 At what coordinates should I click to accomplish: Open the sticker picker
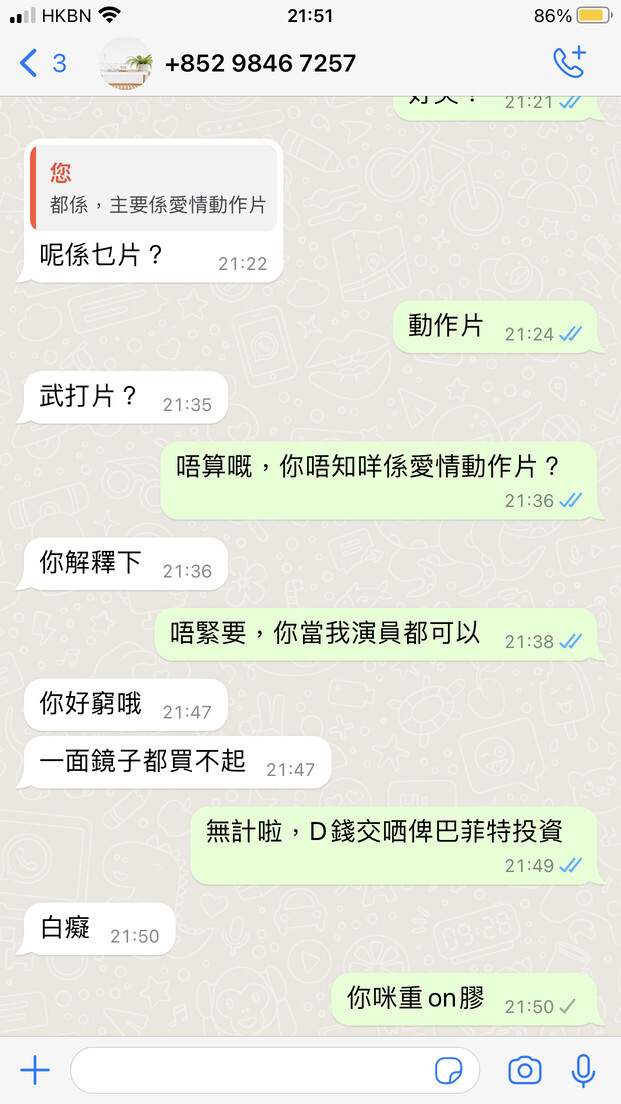pos(448,1071)
